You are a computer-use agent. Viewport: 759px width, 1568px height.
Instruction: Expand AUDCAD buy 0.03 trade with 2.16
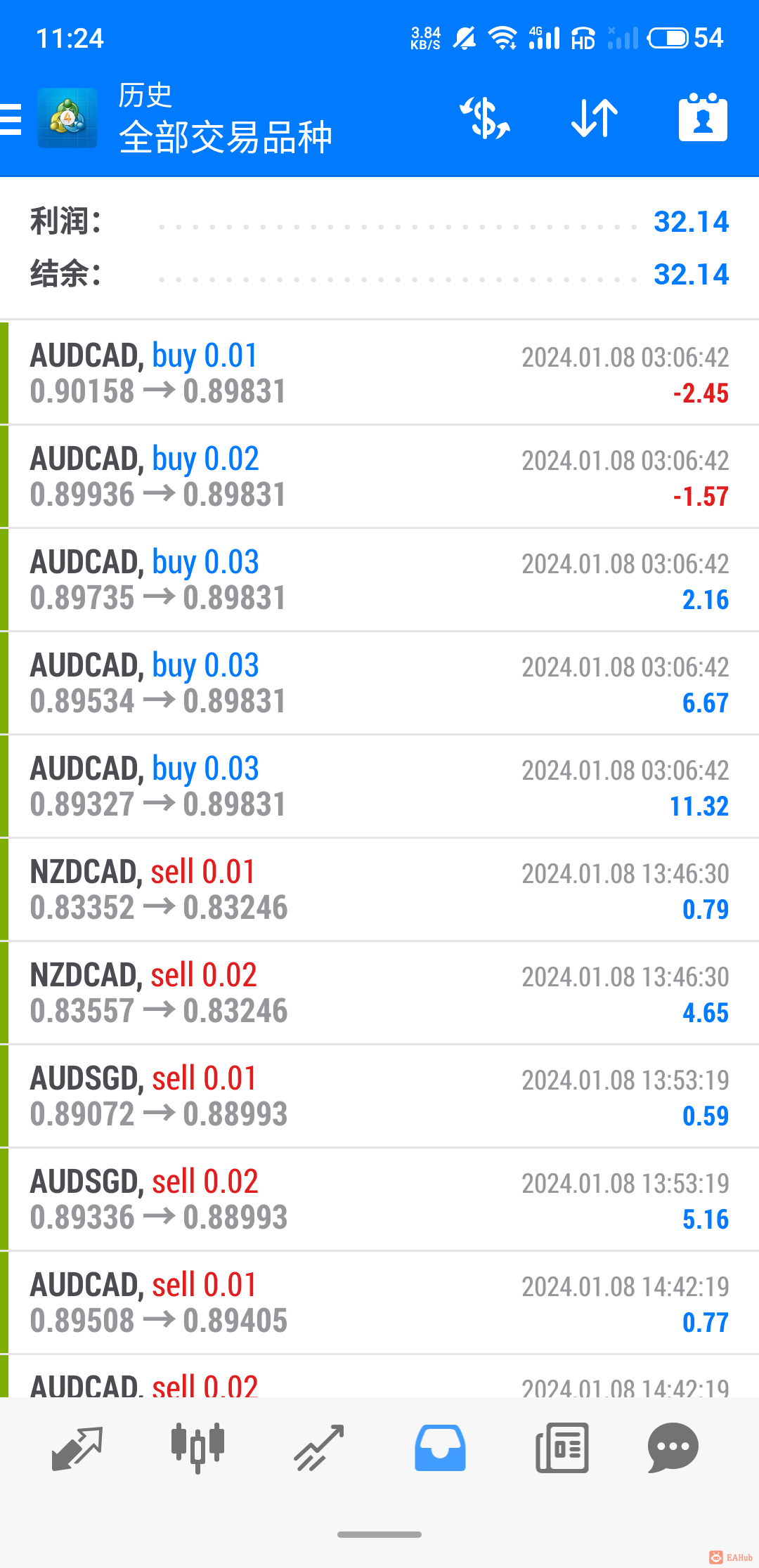(x=379, y=580)
